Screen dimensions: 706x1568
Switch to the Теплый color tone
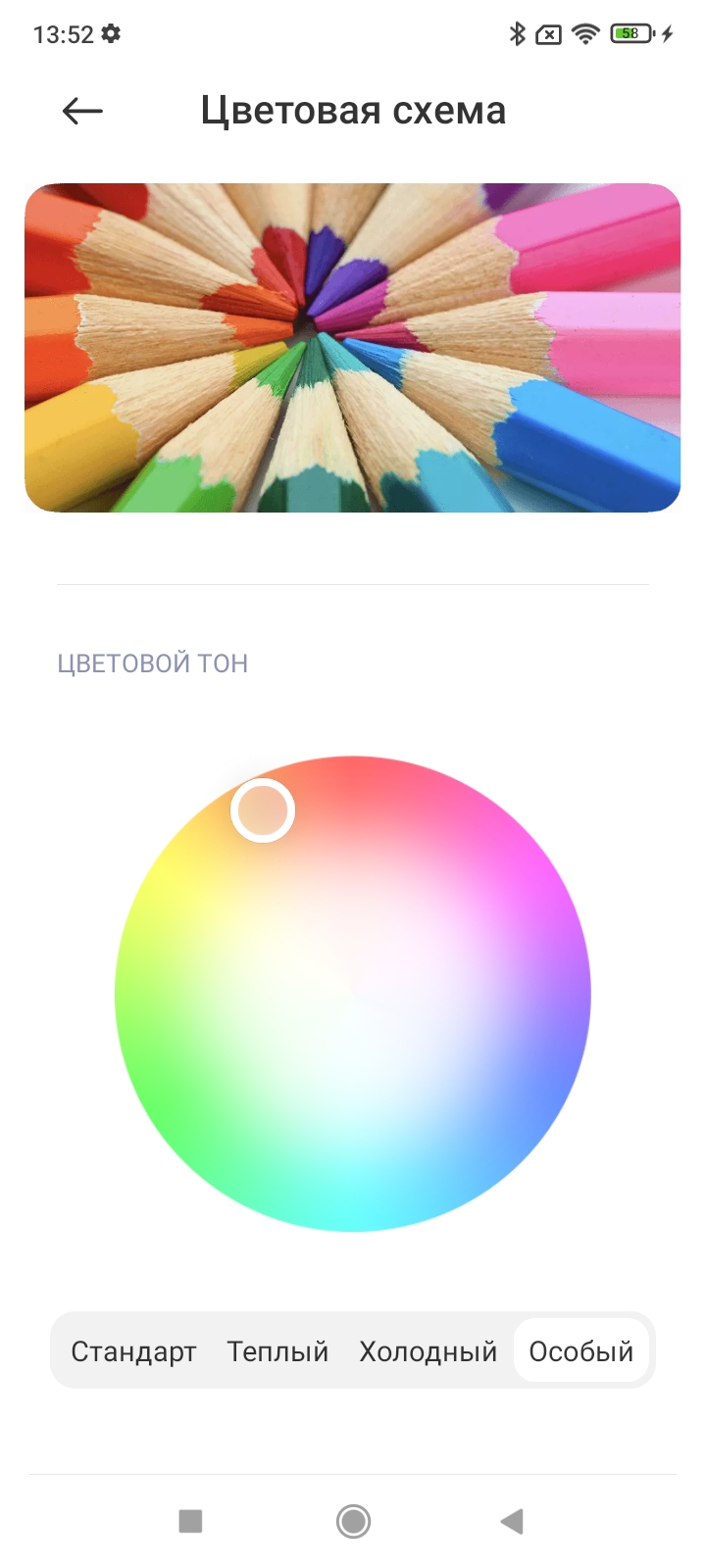point(277,1351)
